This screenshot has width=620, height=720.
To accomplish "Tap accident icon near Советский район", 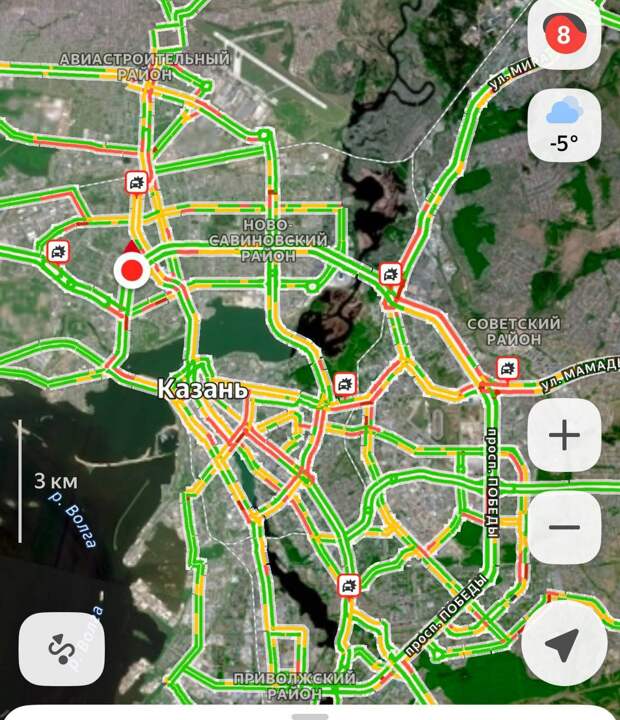I will coord(508,368).
